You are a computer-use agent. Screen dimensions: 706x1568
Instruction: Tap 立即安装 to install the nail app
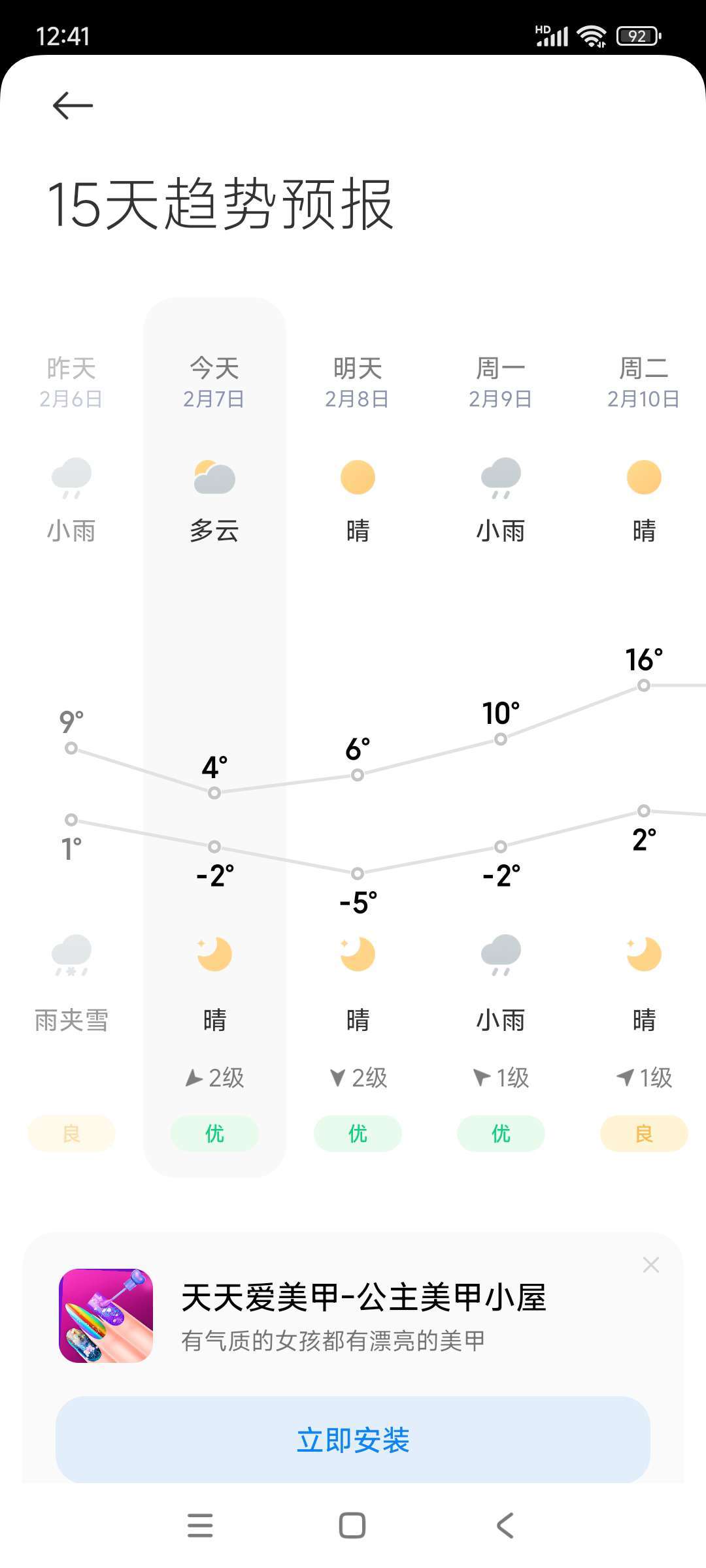[353, 1440]
